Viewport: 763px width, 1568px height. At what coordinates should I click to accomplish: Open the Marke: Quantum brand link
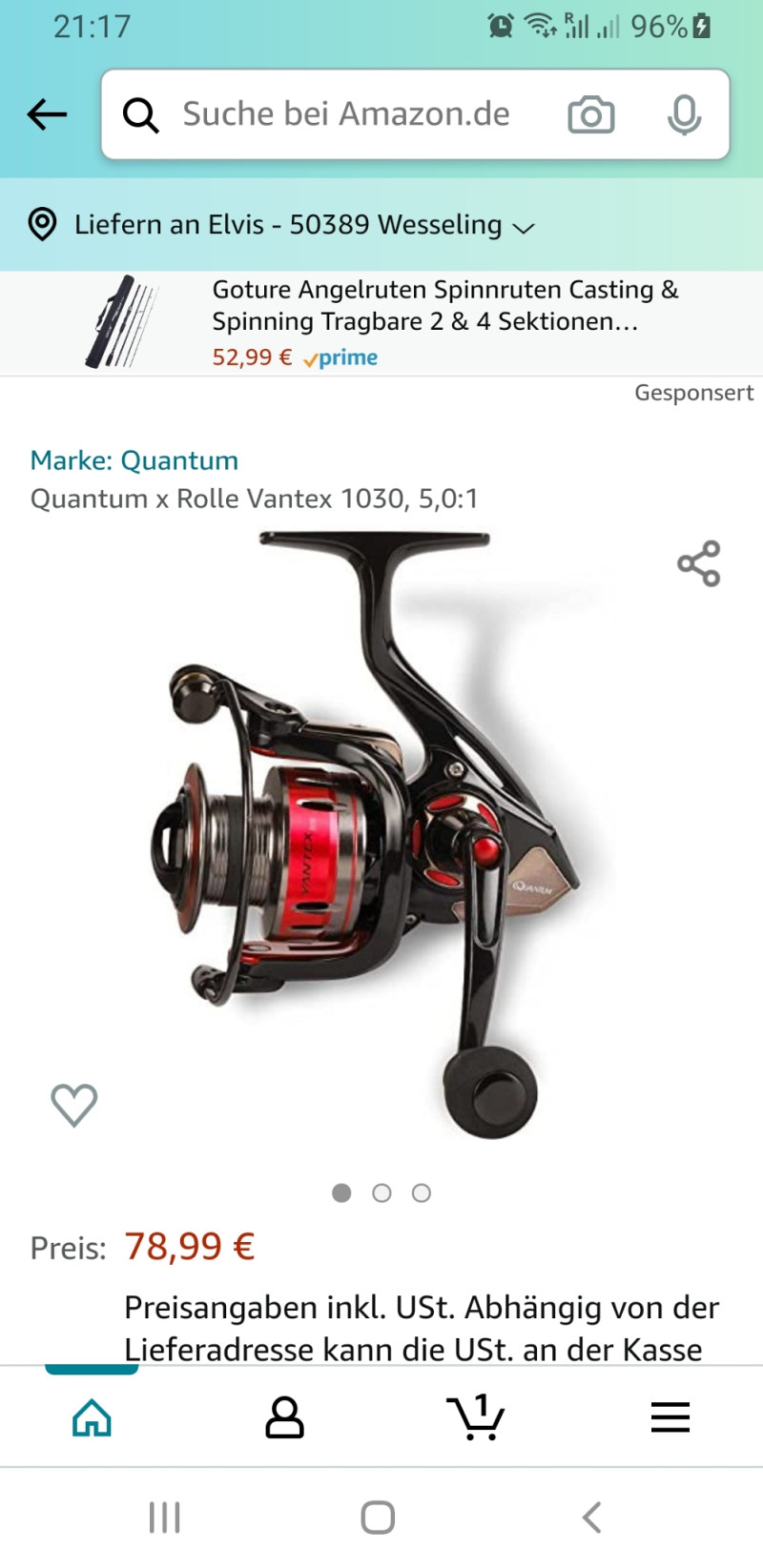point(134,460)
